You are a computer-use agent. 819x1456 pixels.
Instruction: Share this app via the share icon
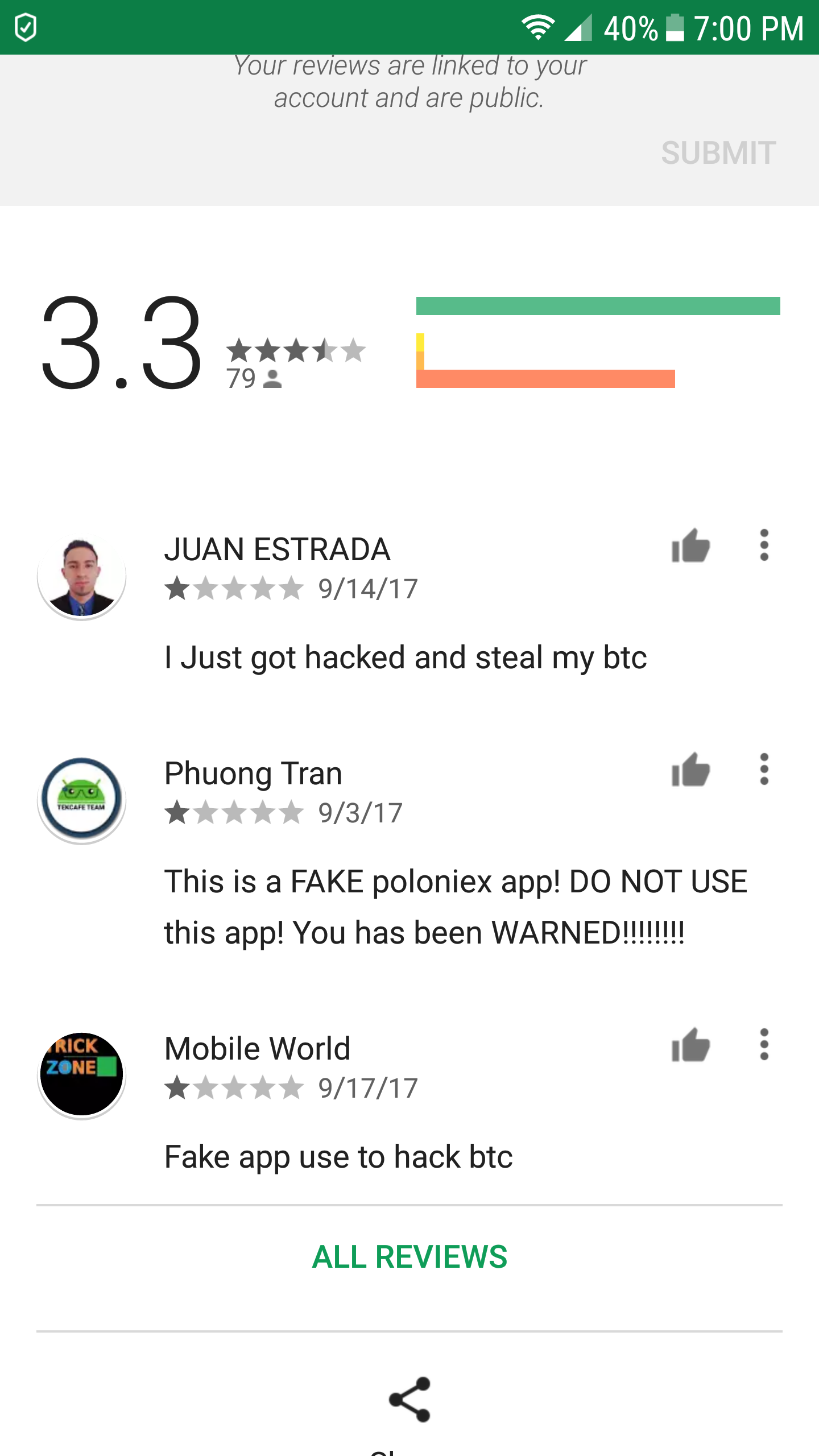(x=409, y=1399)
